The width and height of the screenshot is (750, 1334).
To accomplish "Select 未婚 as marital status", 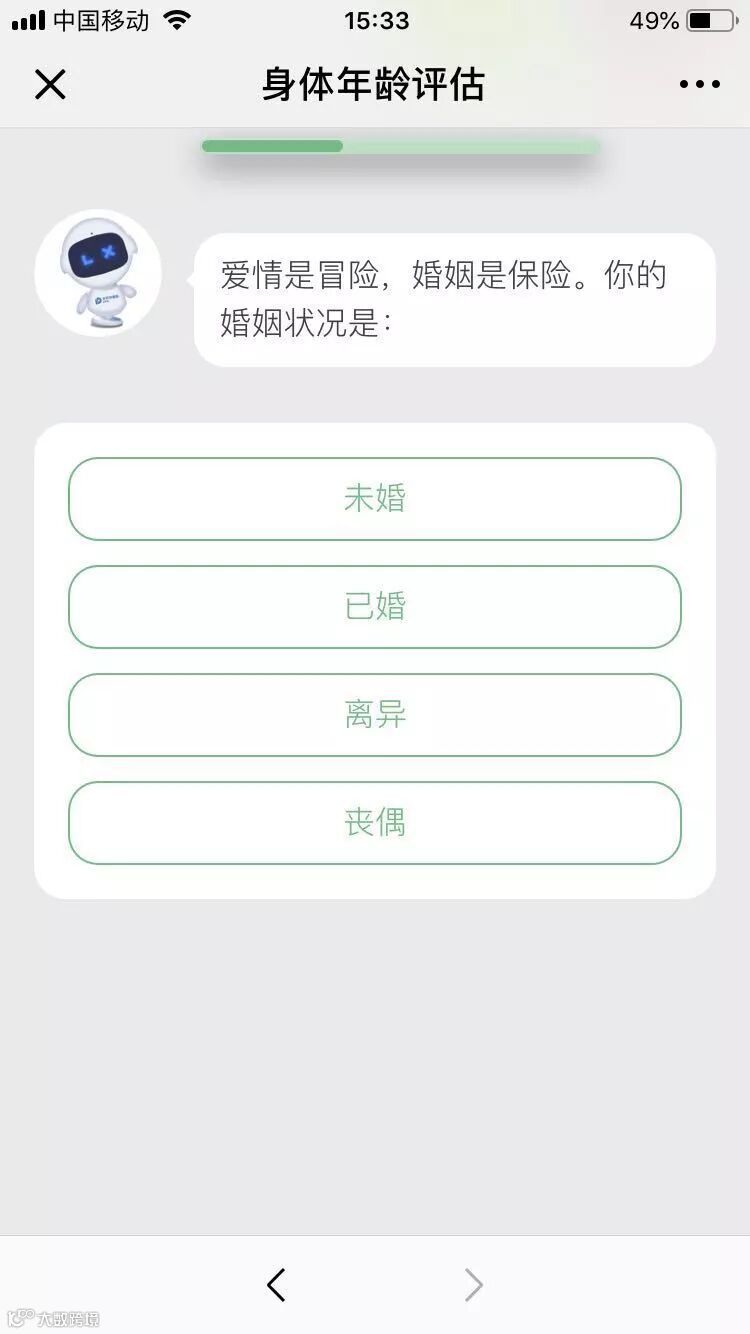I will click(x=375, y=499).
